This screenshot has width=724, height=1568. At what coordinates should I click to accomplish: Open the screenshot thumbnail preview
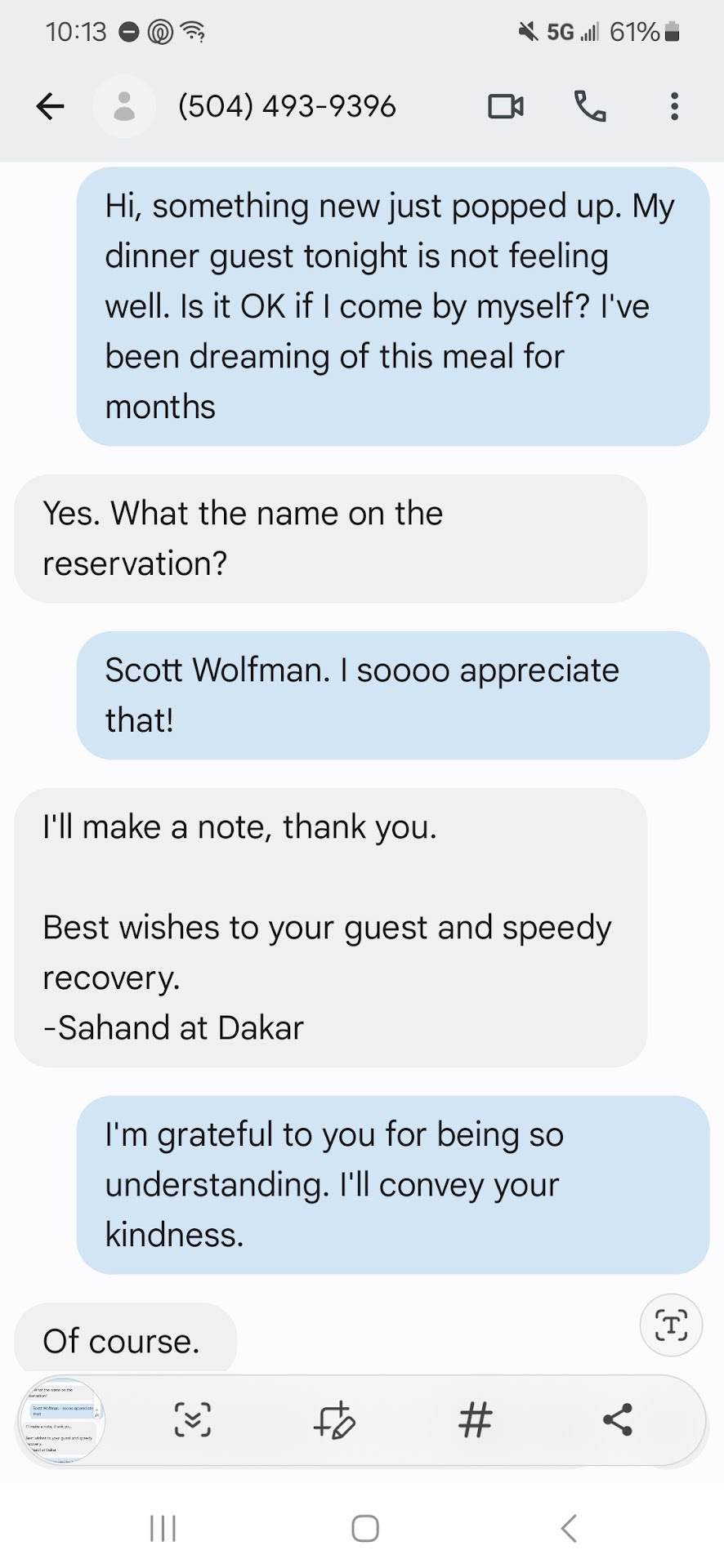(x=62, y=1420)
